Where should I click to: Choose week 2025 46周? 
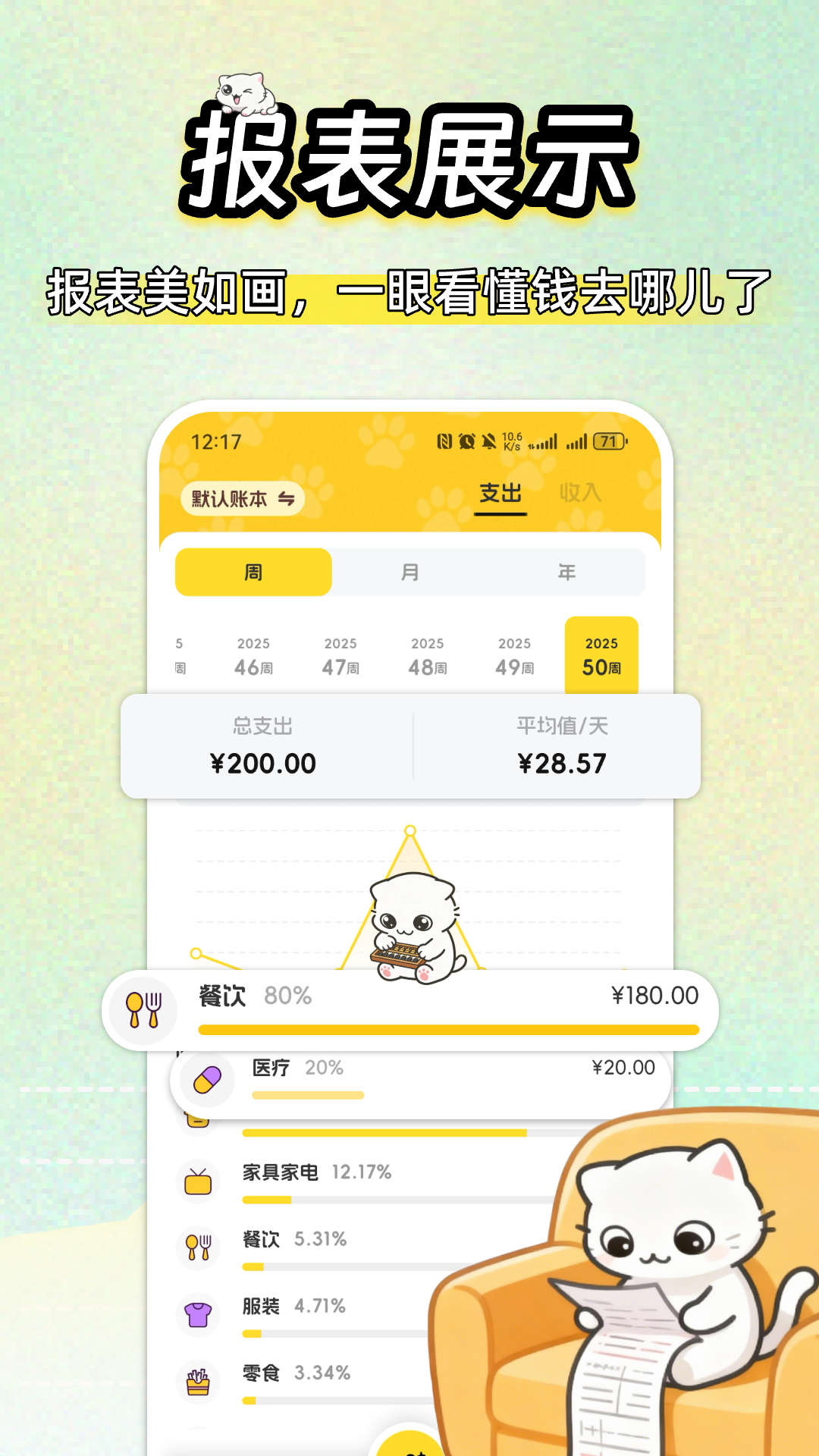(253, 657)
